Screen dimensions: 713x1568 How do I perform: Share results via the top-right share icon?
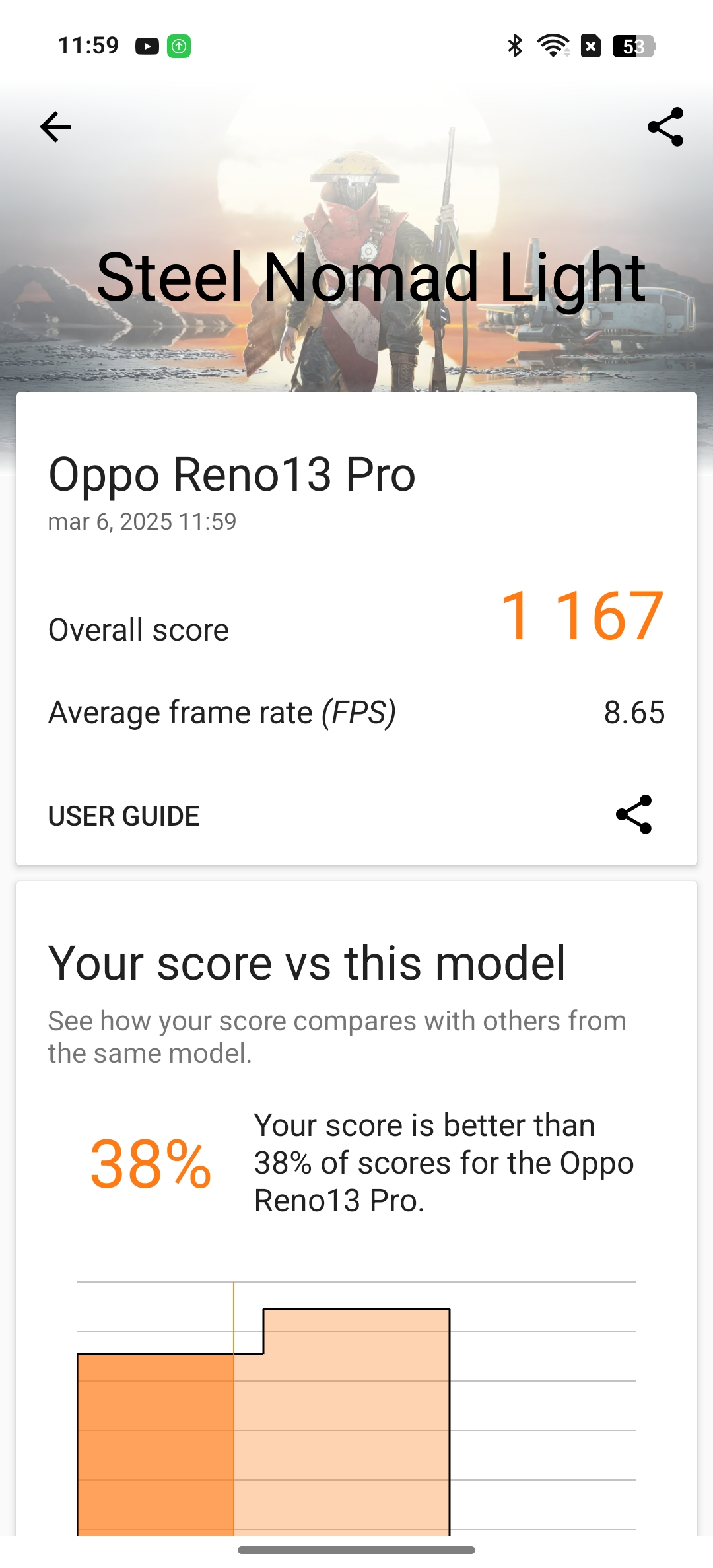[665, 127]
